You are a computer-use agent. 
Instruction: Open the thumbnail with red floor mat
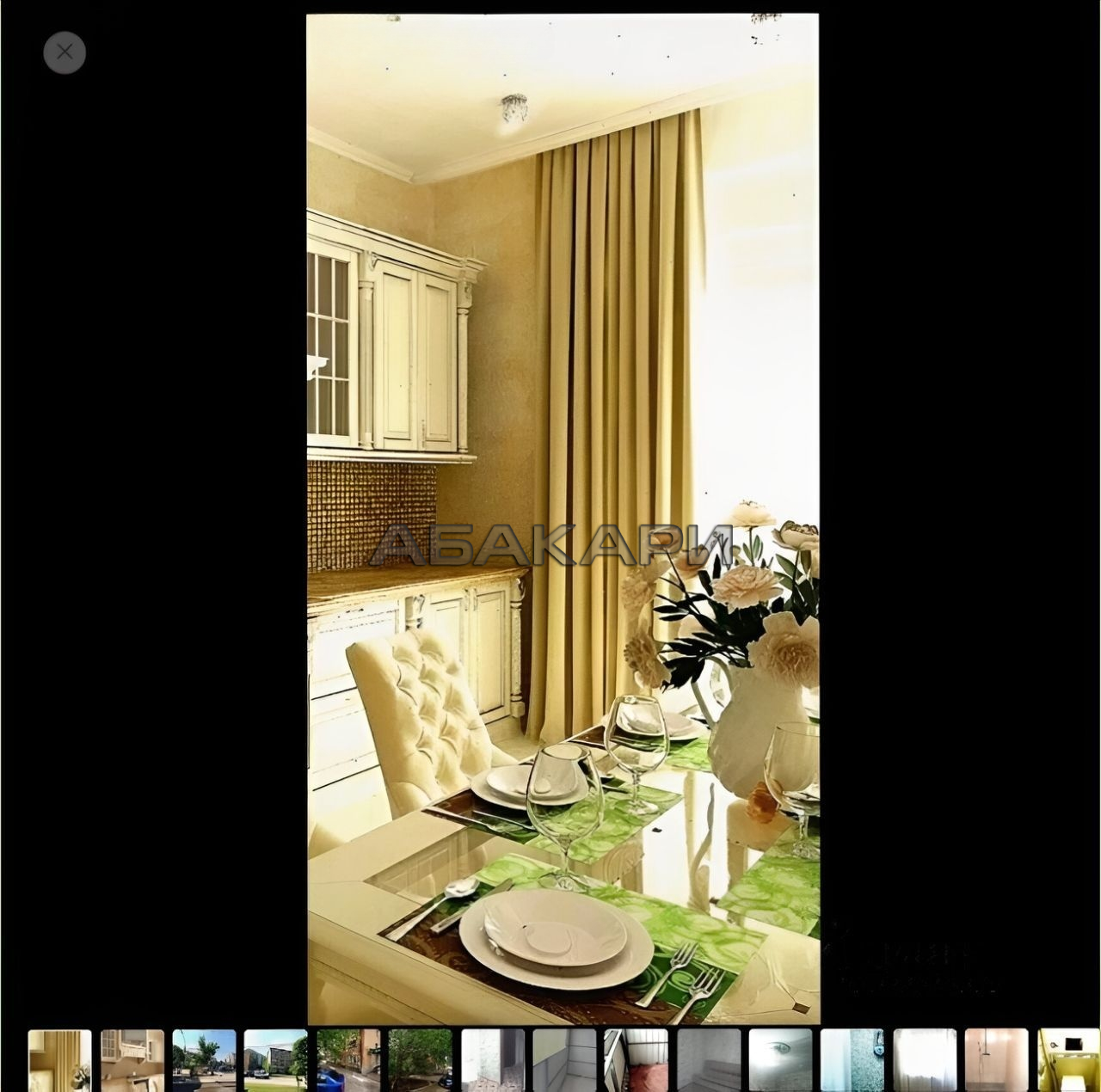636,1060
